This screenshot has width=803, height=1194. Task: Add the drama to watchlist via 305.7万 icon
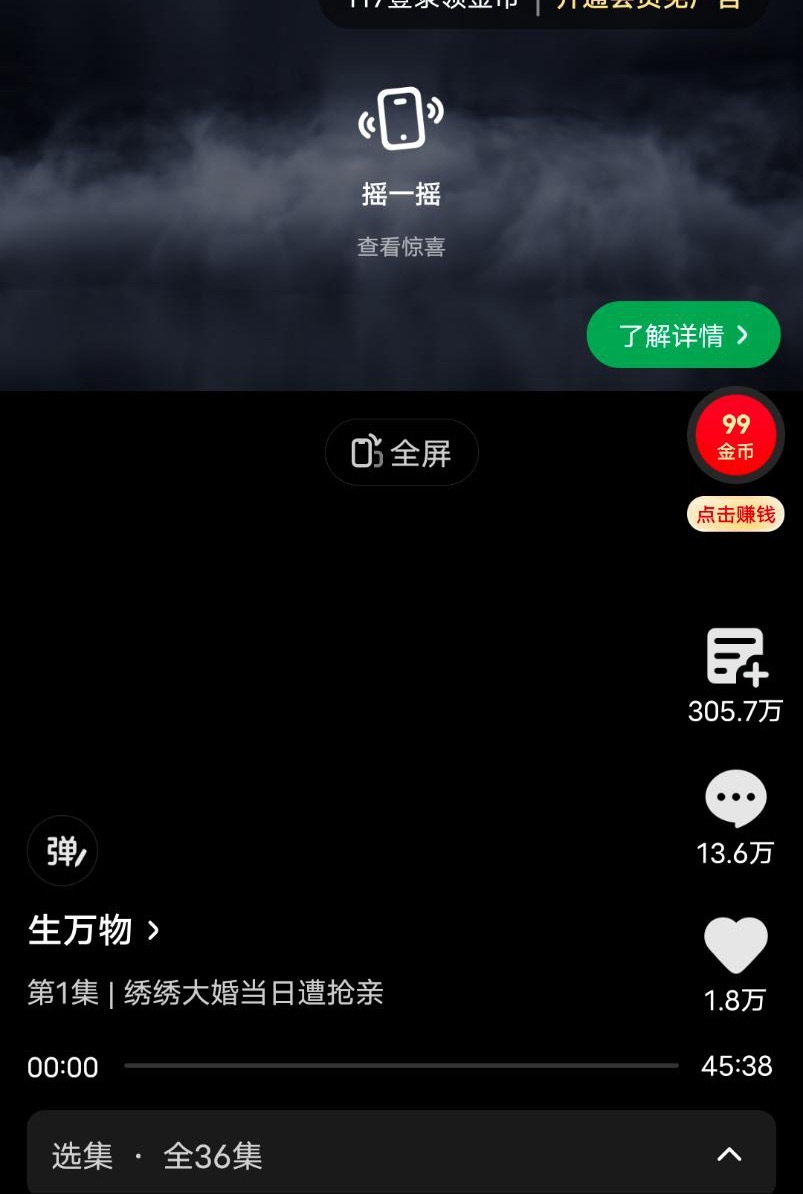tap(735, 657)
